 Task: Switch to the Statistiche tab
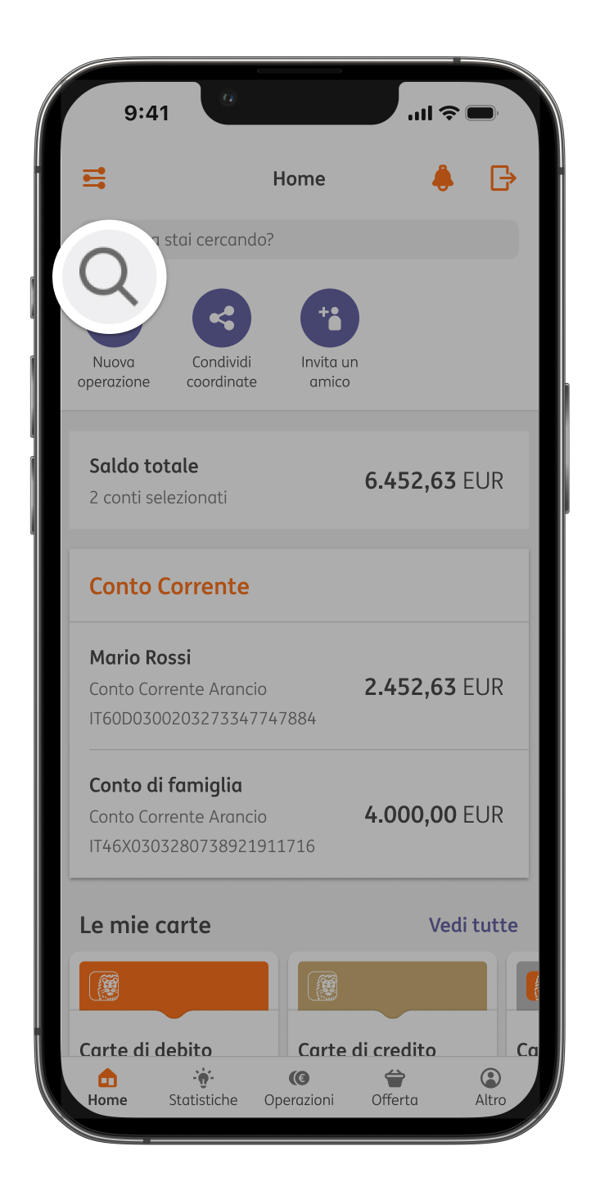[203, 1088]
